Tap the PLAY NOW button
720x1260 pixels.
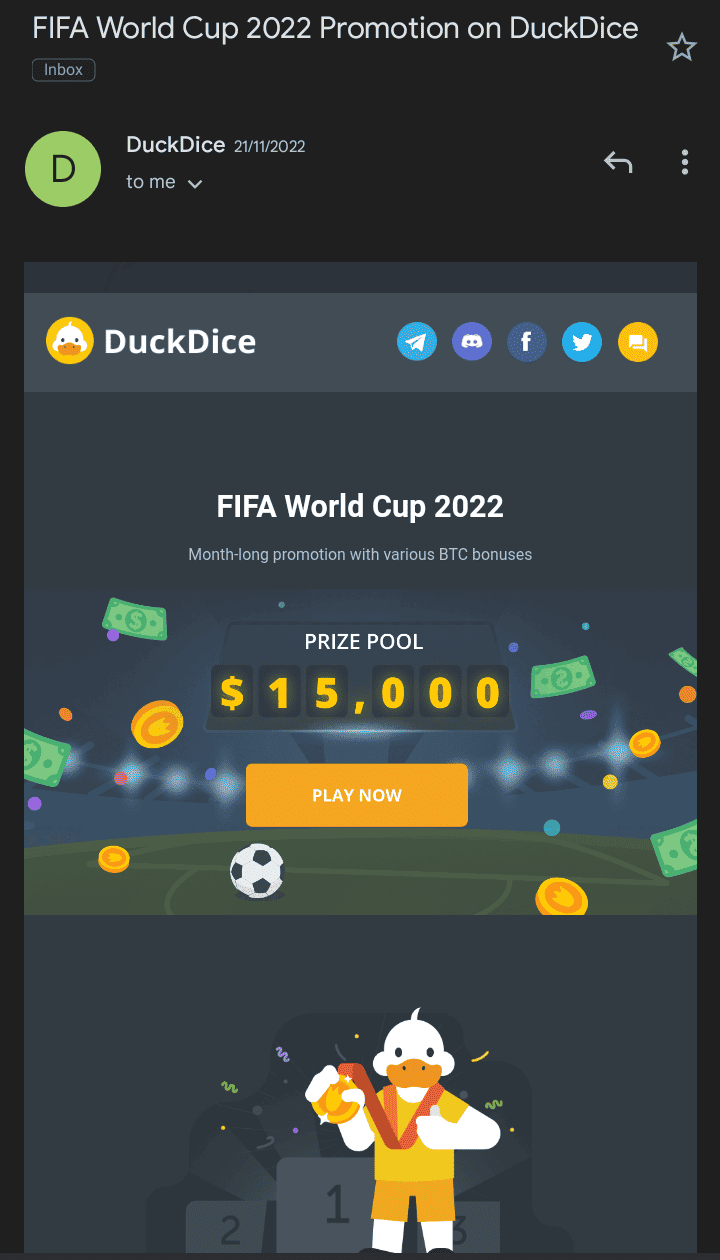357,796
